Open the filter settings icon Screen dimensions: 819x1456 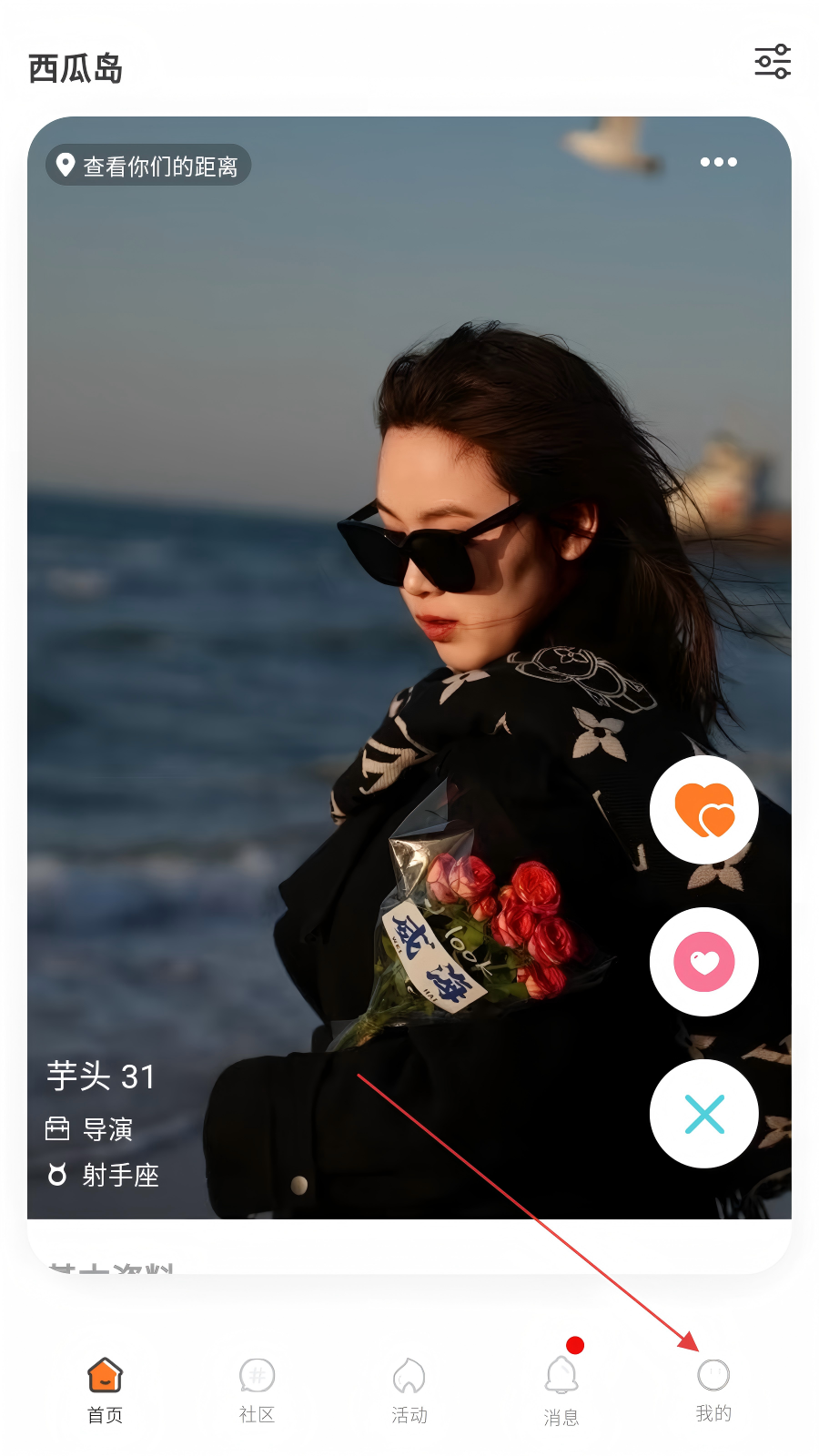coord(773,62)
